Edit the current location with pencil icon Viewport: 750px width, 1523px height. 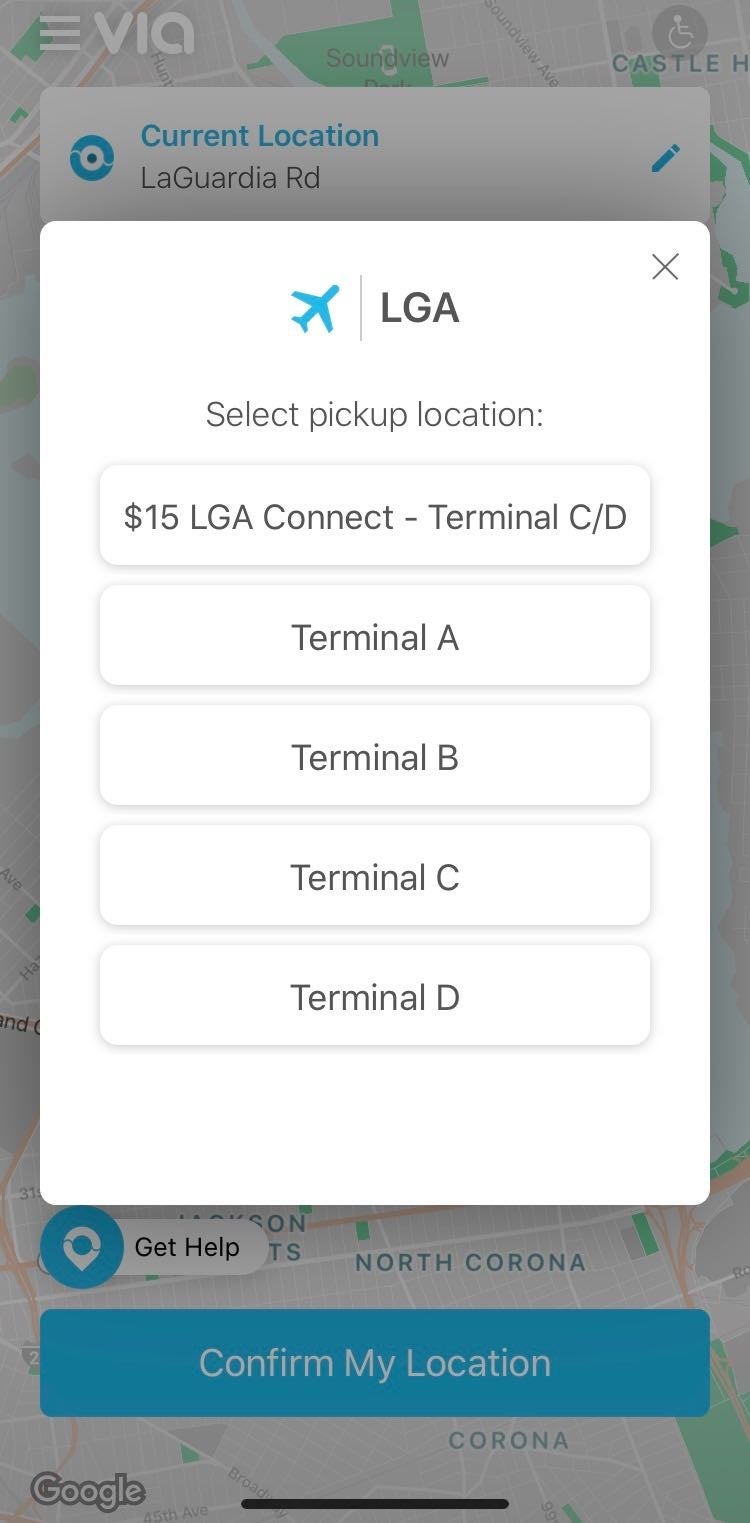click(665, 158)
